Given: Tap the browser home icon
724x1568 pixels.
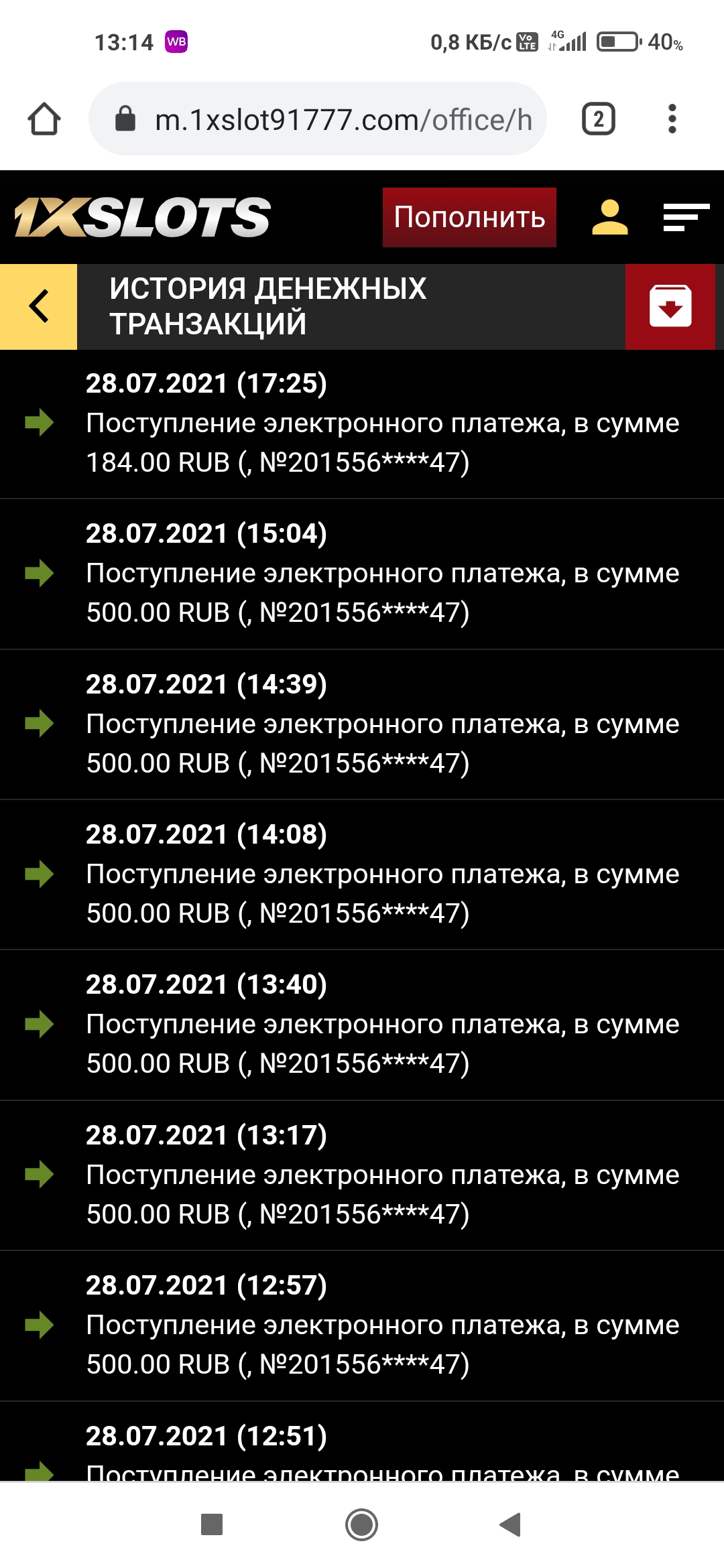Looking at the screenshot, I should 44,119.
